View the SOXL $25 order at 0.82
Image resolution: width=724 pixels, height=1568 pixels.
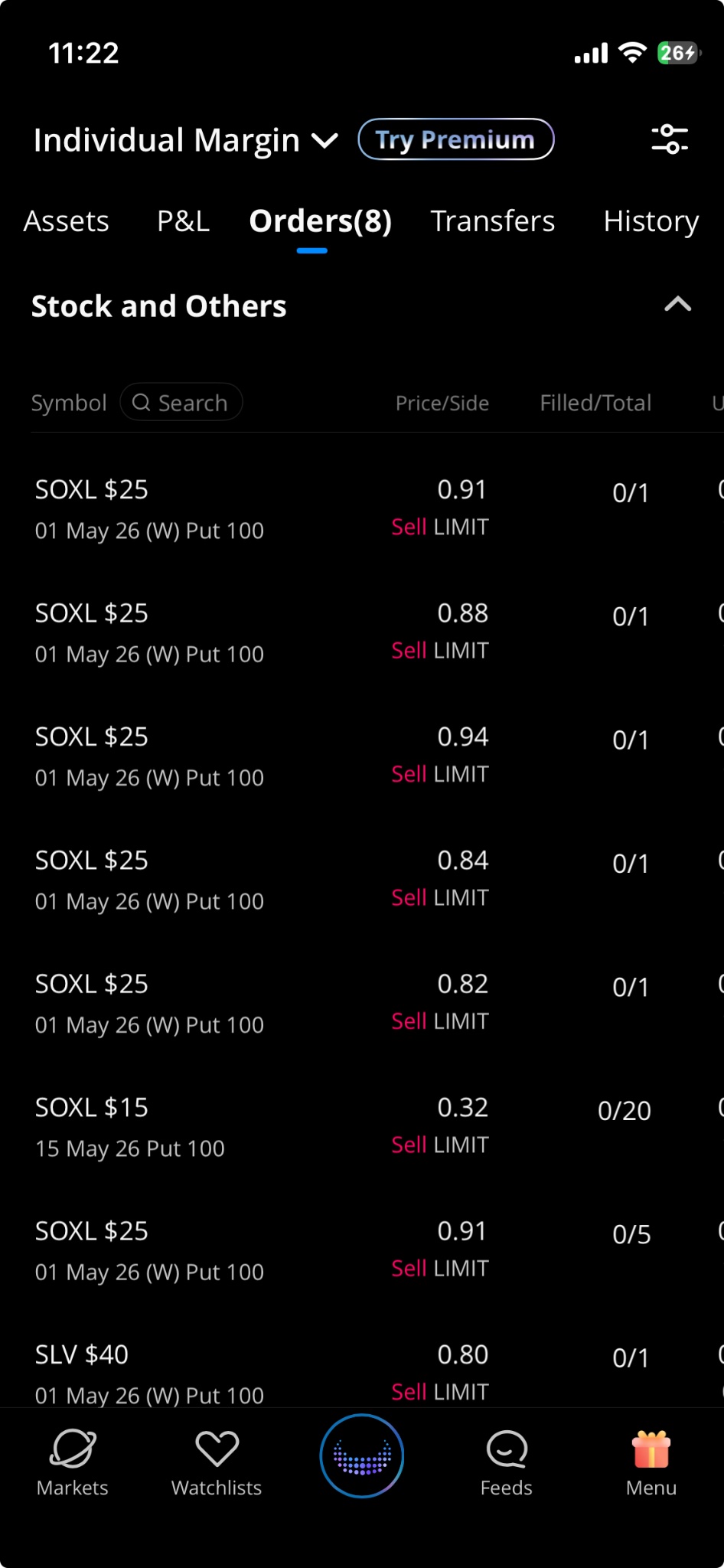pyautogui.click(x=260, y=1003)
